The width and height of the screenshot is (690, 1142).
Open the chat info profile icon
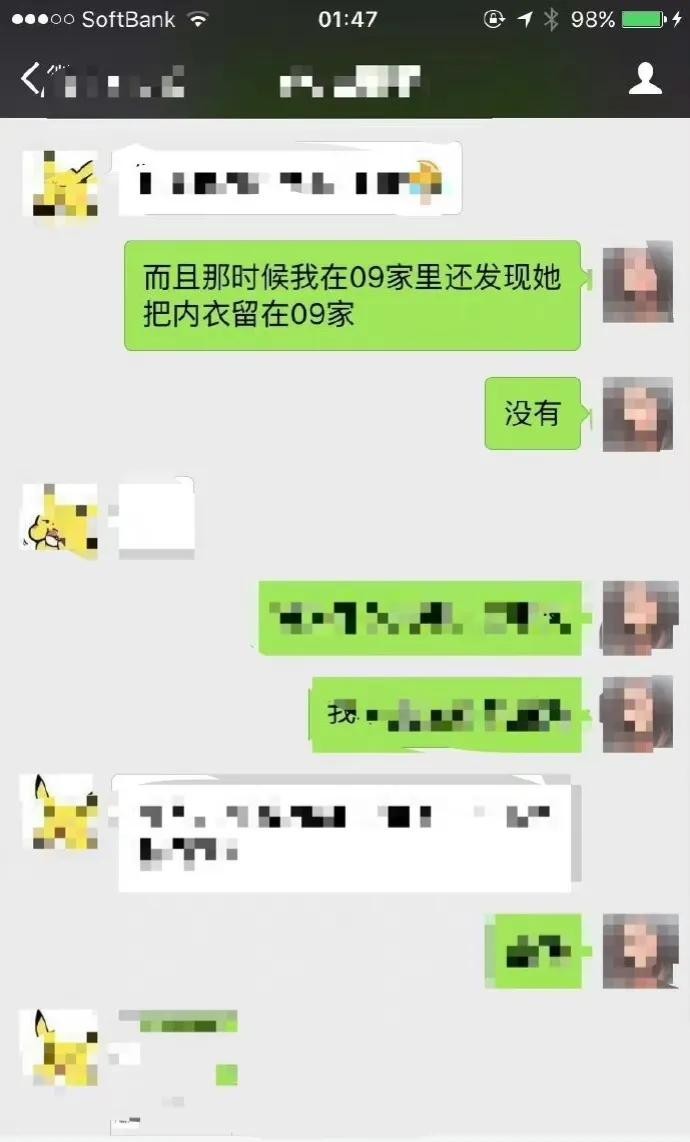pyautogui.click(x=645, y=78)
